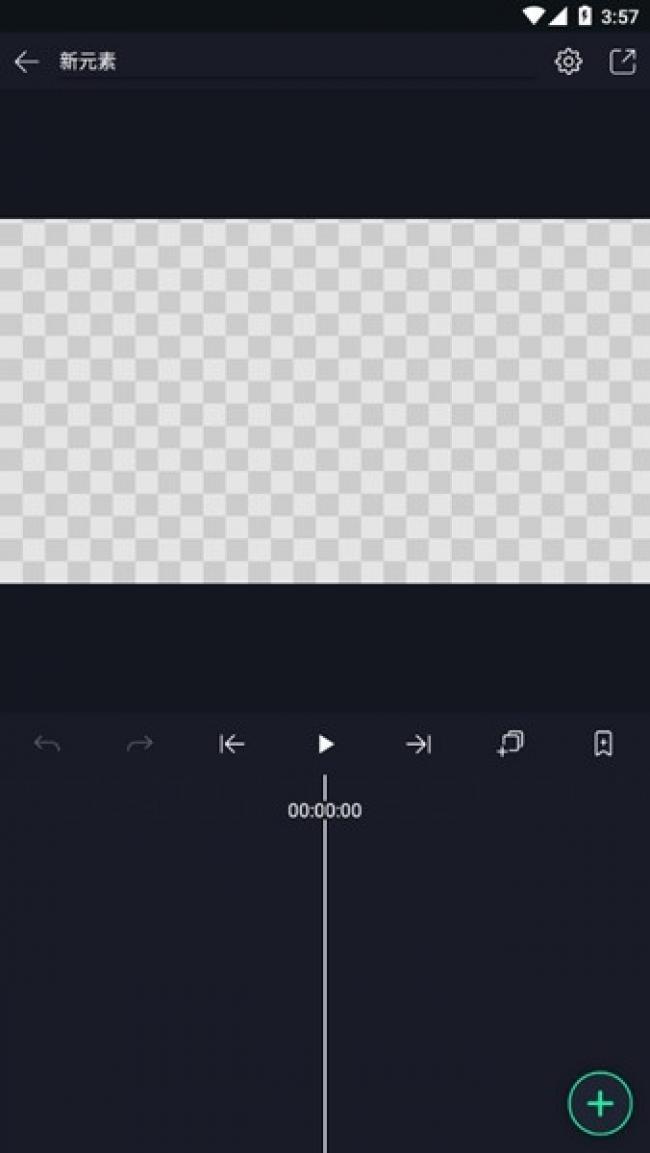Viewport: 650px width, 1153px height.
Task: Add a bookmark at current time
Action: click(x=603, y=744)
